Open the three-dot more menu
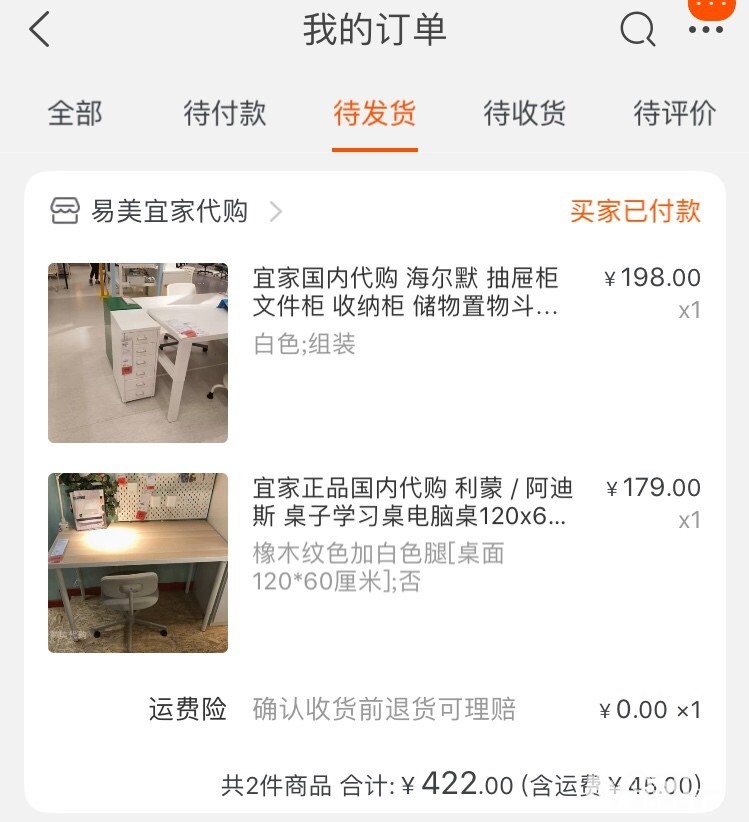The image size is (749, 822). 706,30
